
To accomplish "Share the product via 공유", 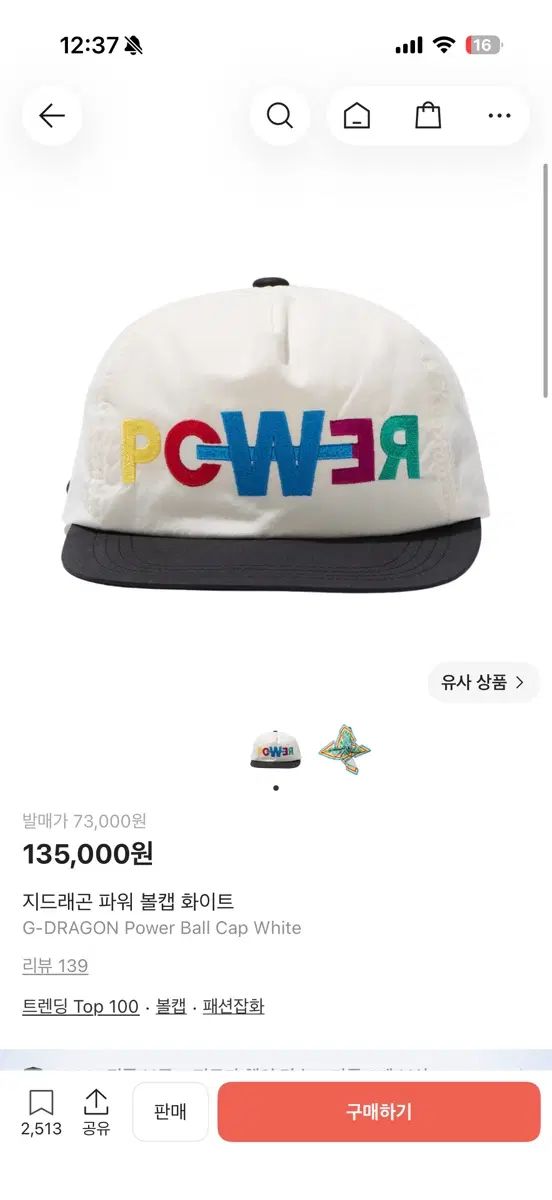I will (x=96, y=1113).
